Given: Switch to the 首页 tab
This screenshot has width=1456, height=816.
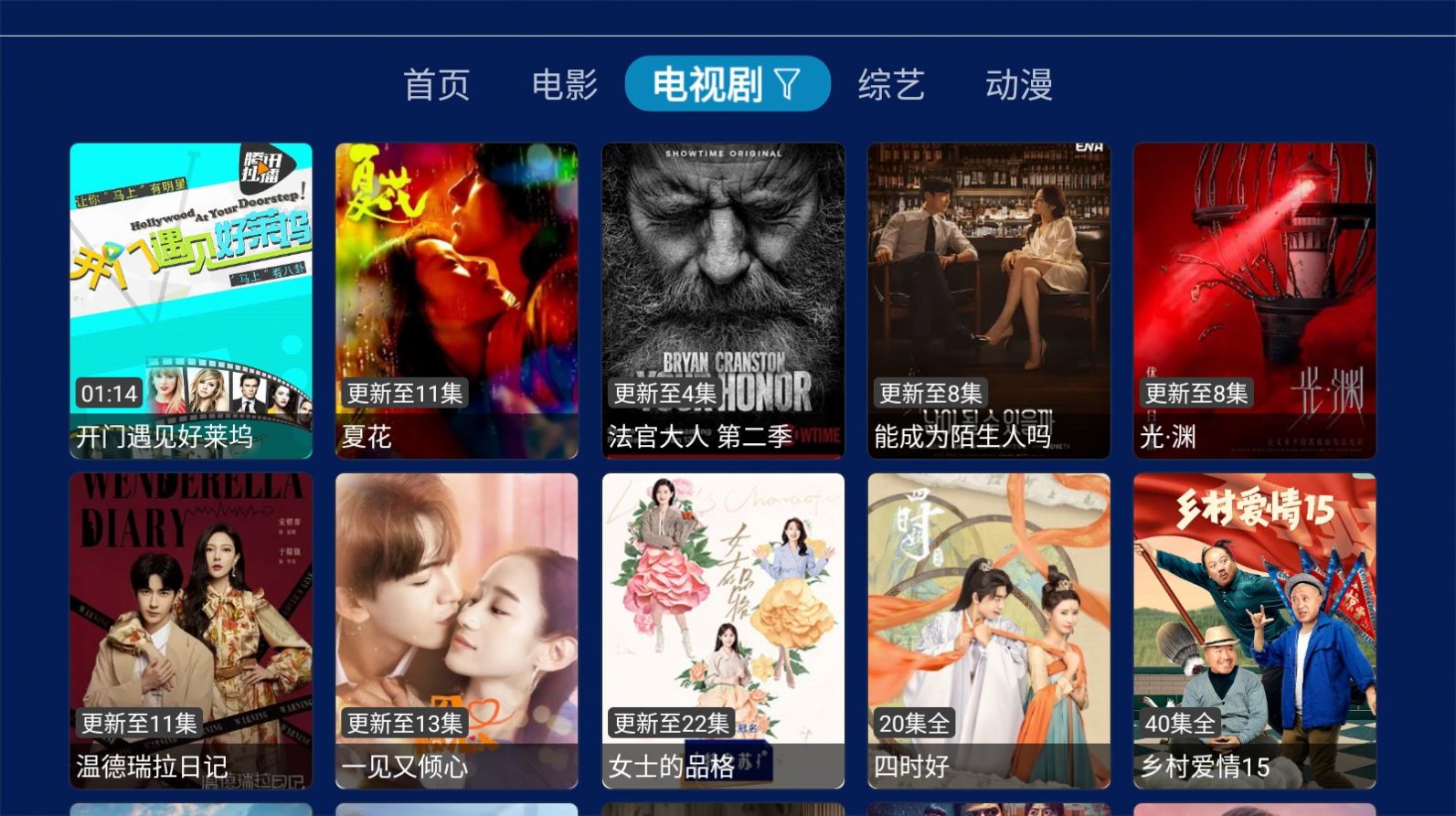Looking at the screenshot, I should 437,85.
